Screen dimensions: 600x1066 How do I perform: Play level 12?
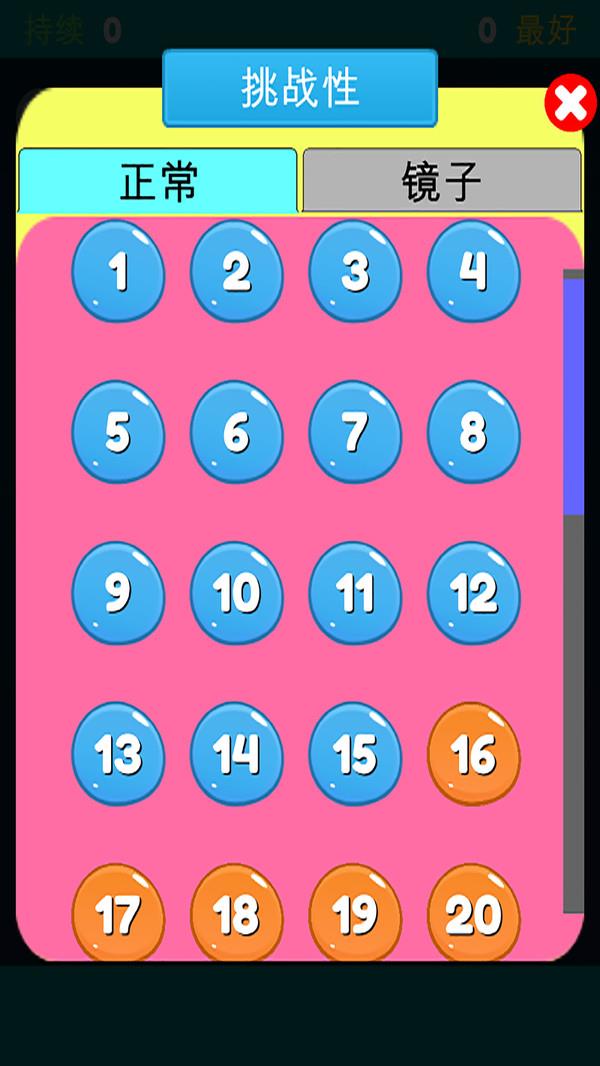pyautogui.click(x=473, y=593)
